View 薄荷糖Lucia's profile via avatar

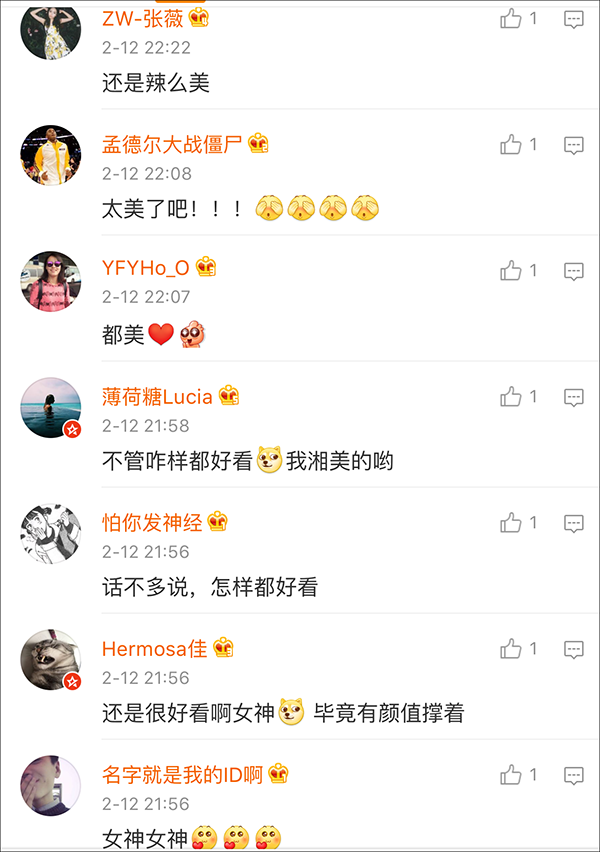tap(50, 407)
